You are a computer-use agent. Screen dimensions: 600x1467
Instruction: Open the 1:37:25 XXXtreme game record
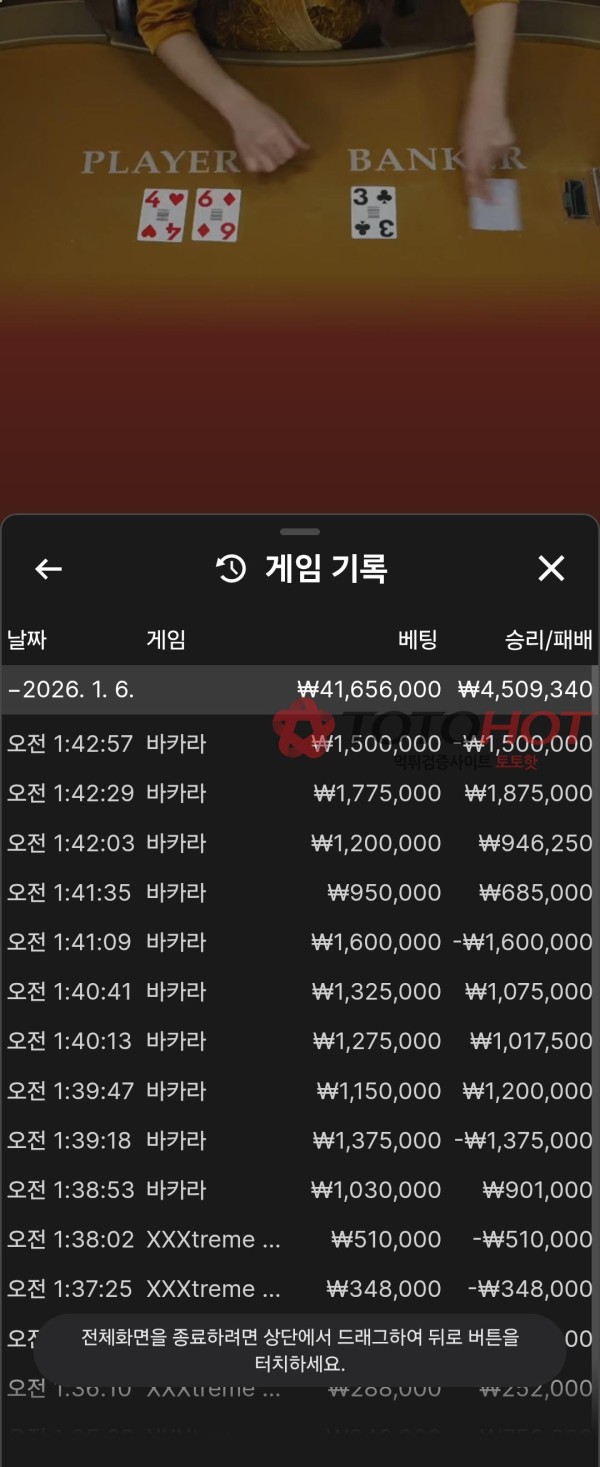point(300,1289)
